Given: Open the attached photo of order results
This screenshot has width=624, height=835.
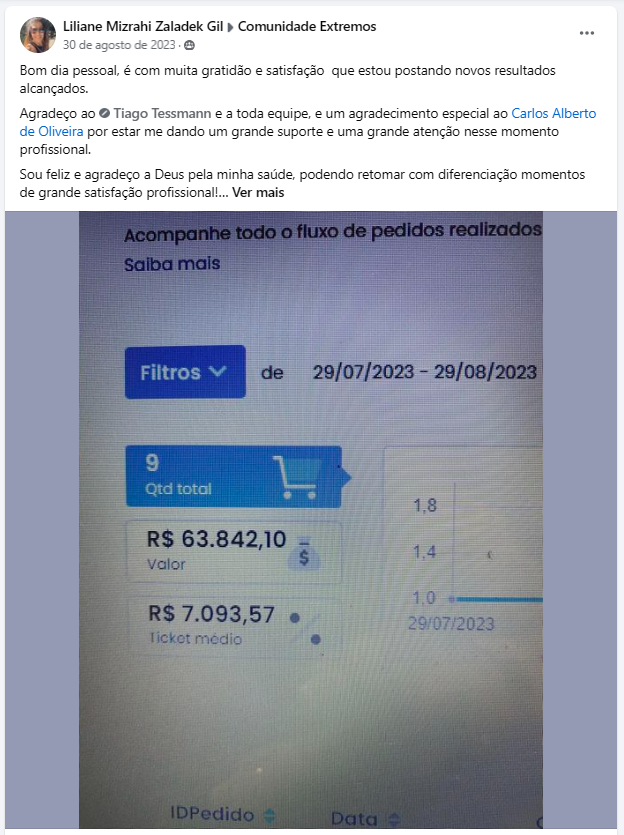Looking at the screenshot, I should 311,520.
